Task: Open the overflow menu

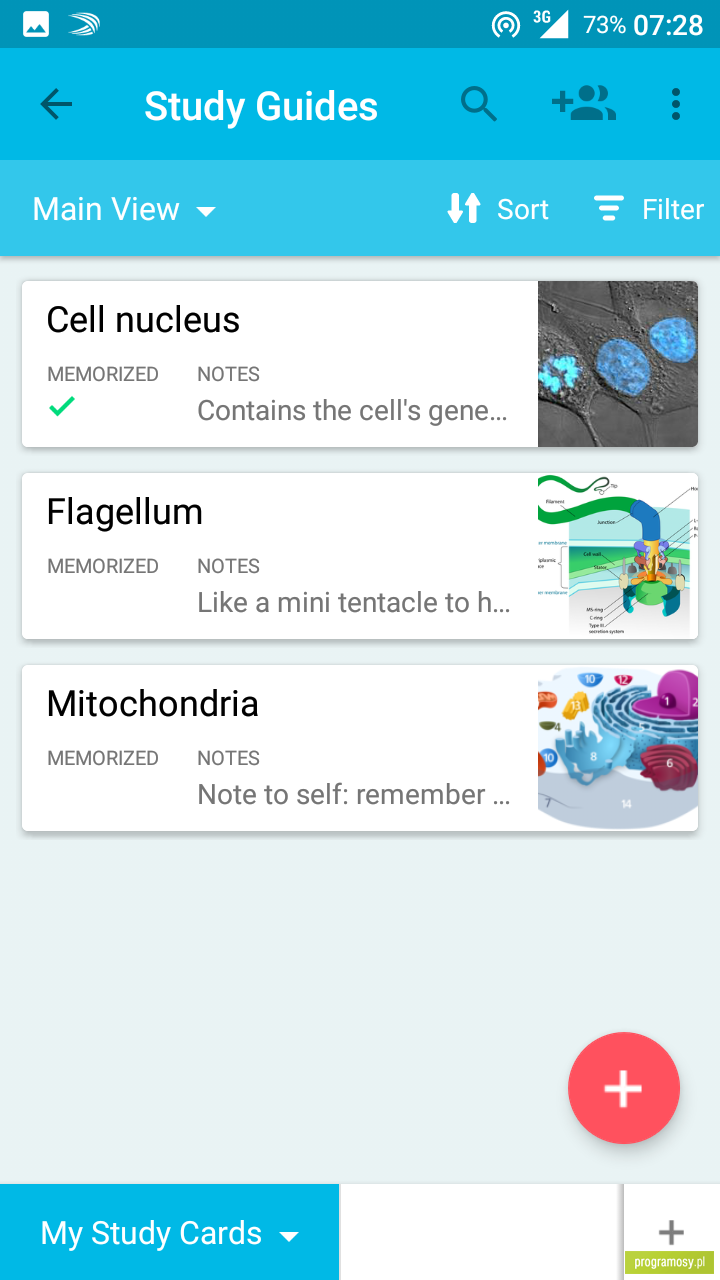Action: (x=676, y=104)
